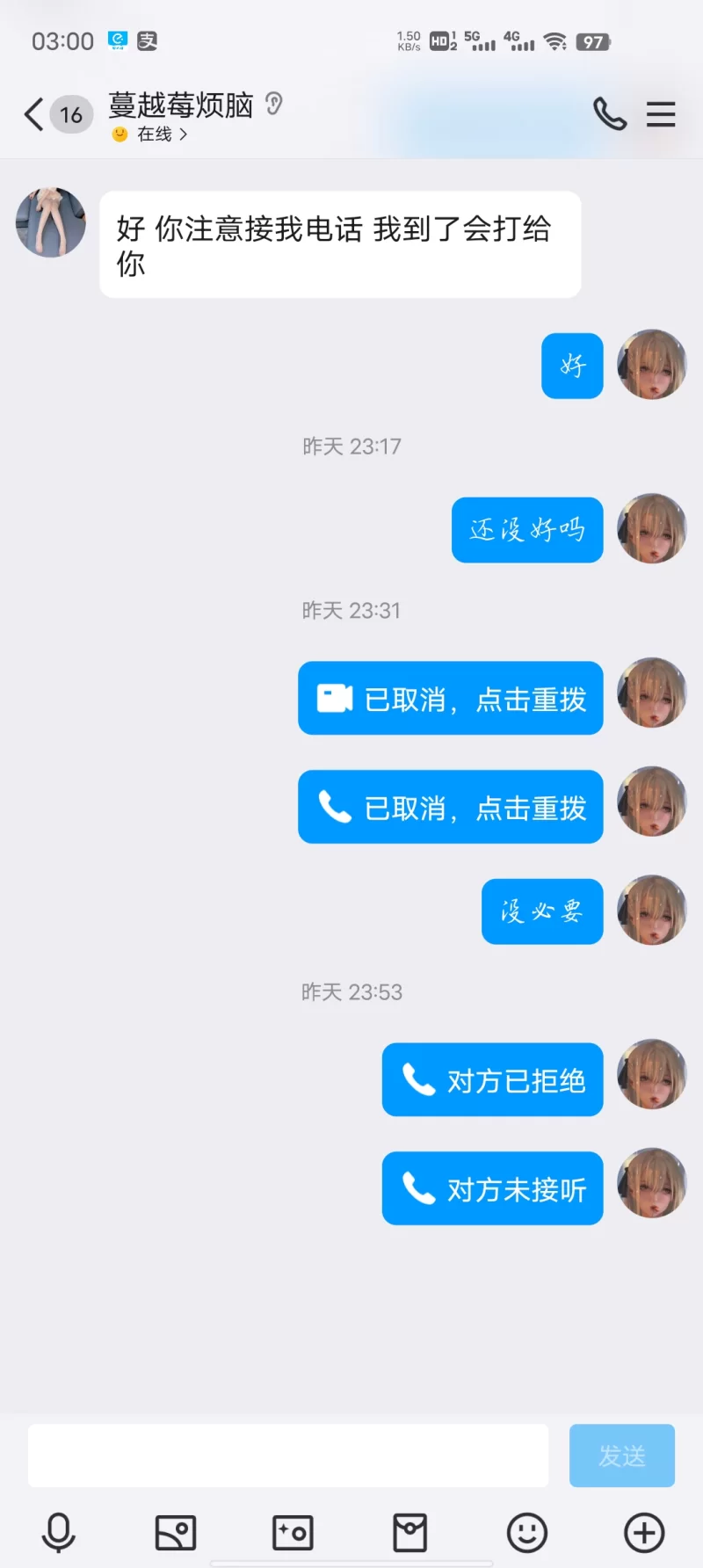
Task: Start a voice call with 蔓越莓烦脑
Action: pyautogui.click(x=609, y=114)
